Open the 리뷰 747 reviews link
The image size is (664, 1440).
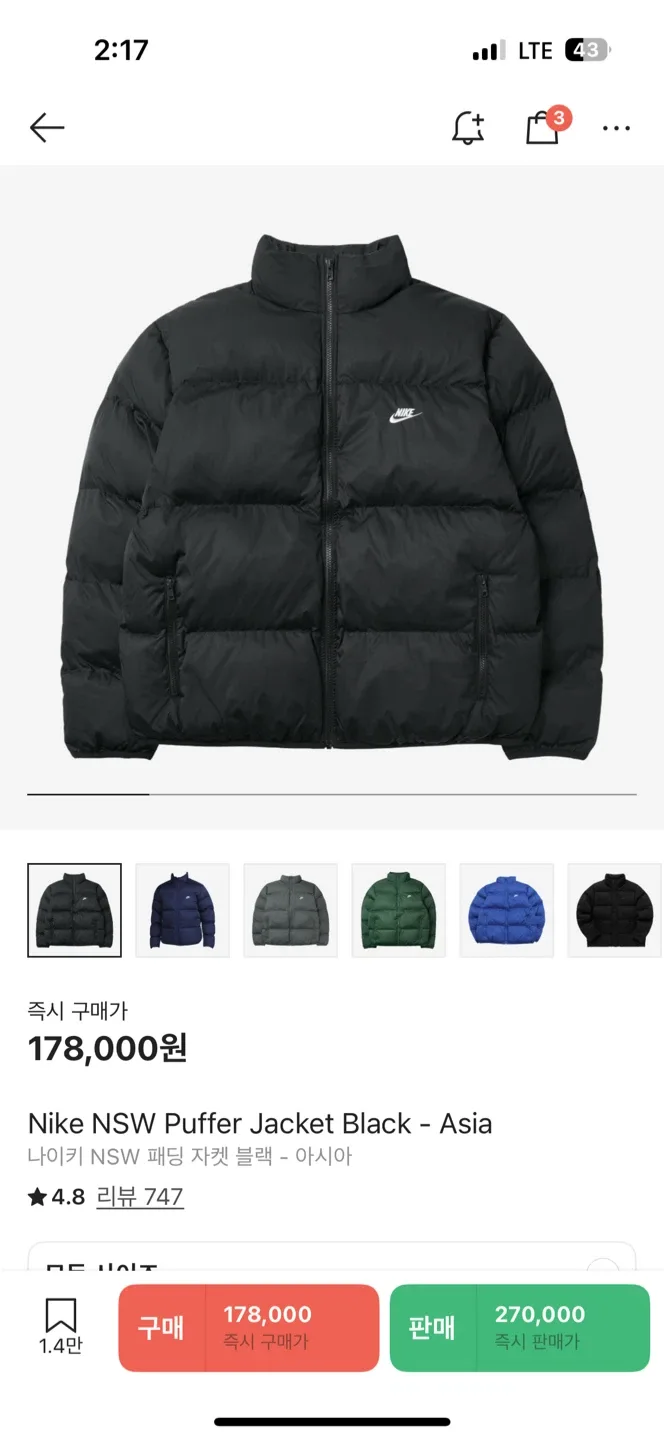coord(139,1197)
